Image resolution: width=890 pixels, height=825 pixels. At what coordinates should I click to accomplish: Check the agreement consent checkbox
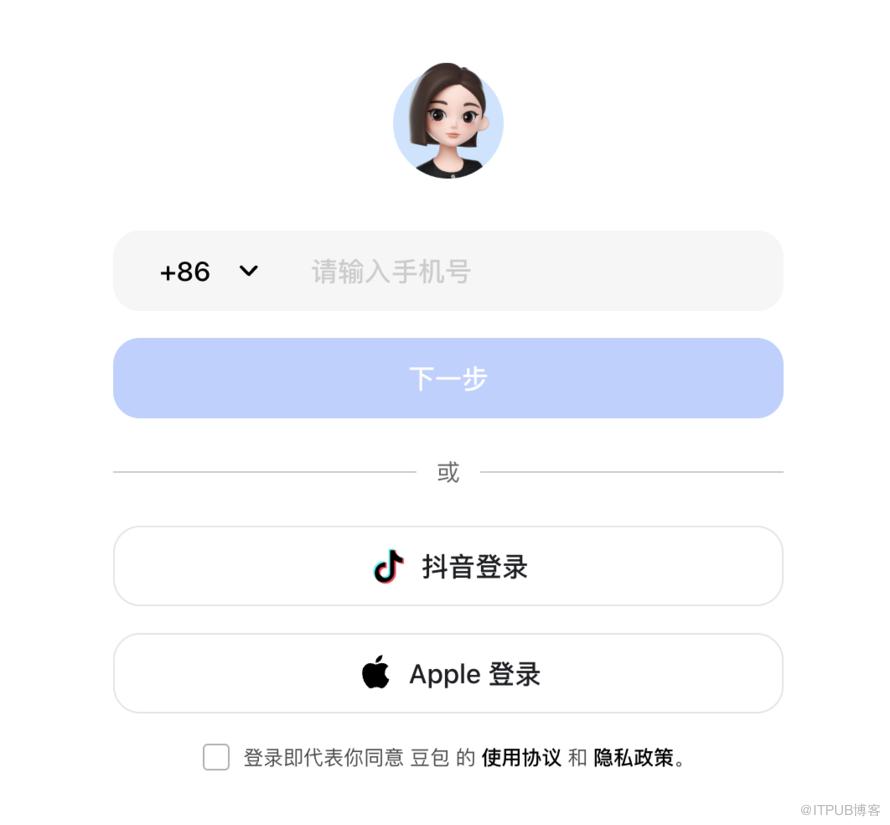[216, 757]
